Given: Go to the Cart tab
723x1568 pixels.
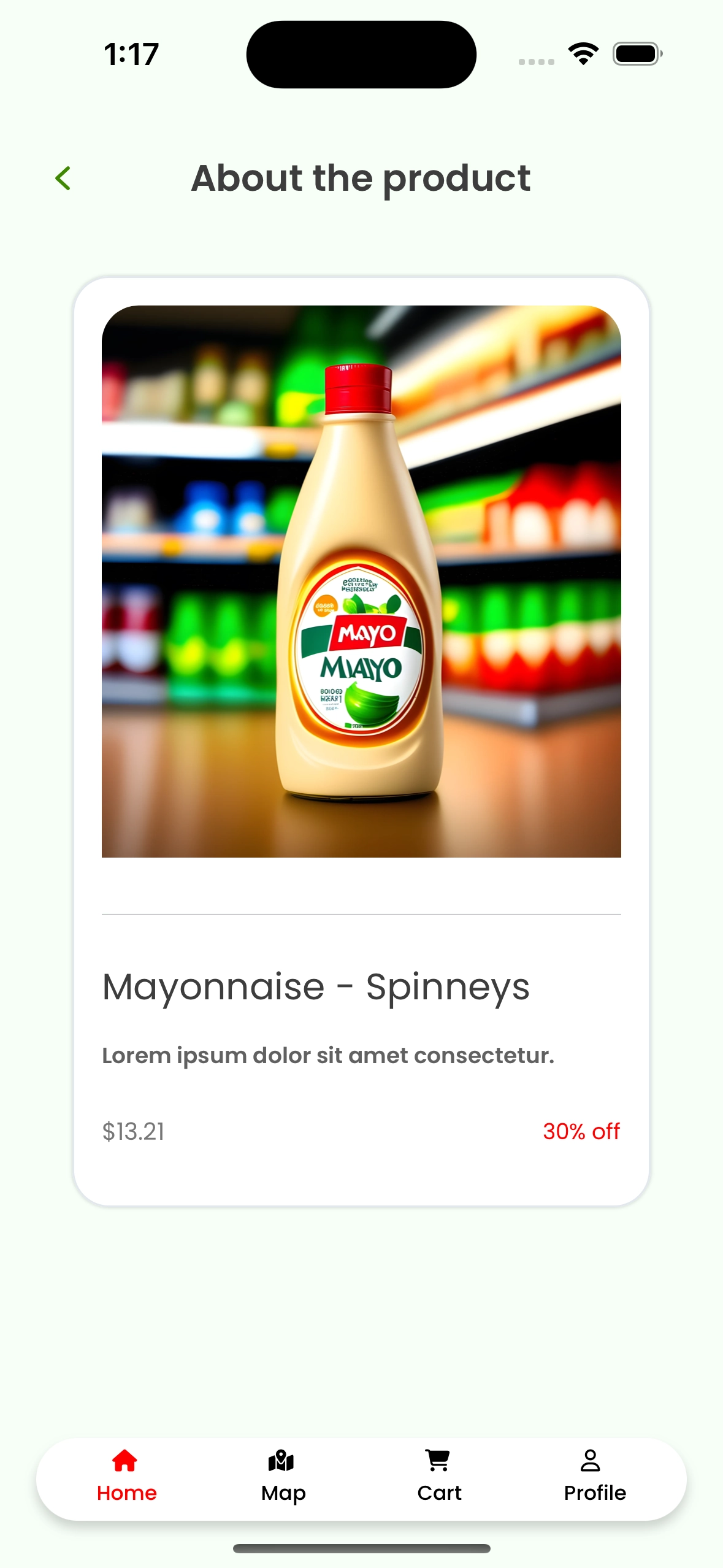Looking at the screenshot, I should click(439, 1477).
